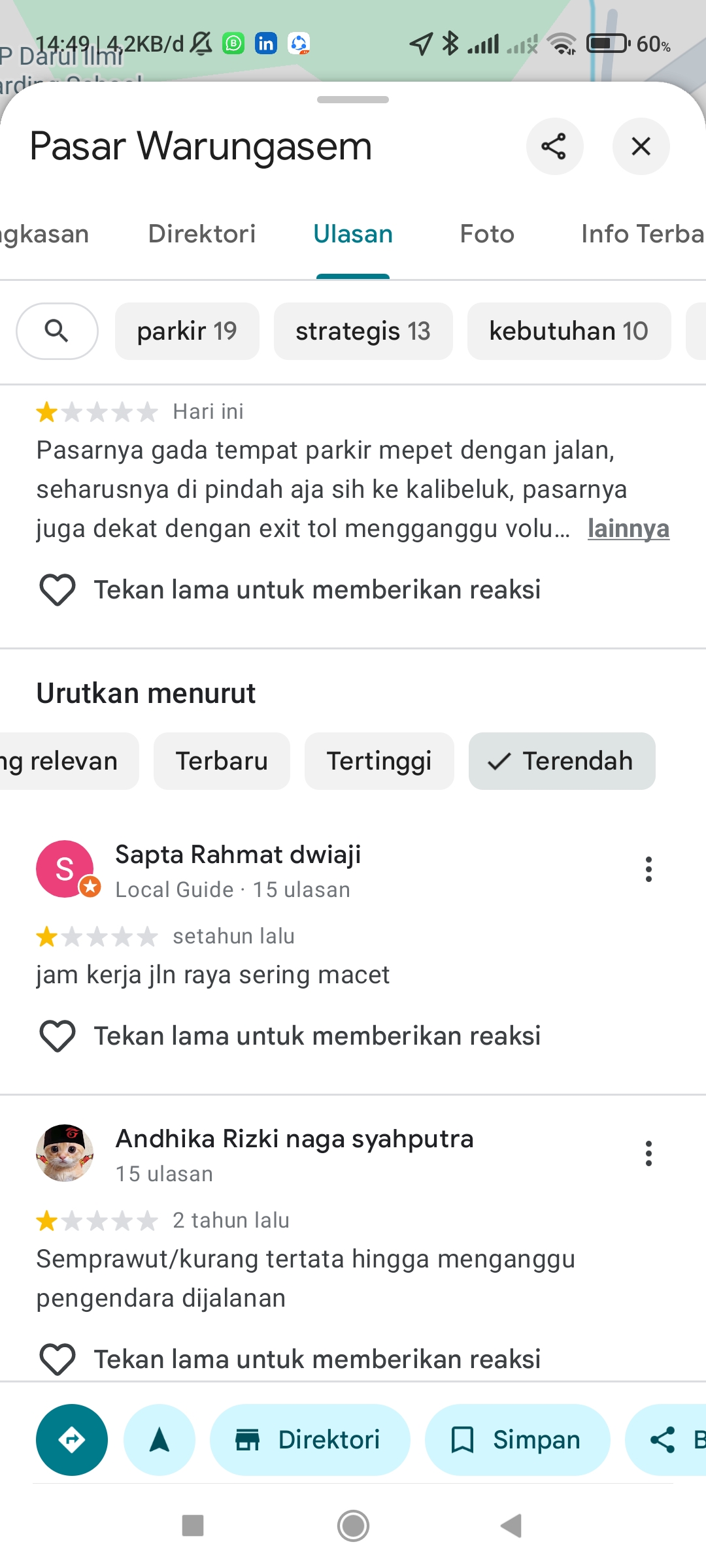Filter reviews by kebutuhan keyword
This screenshot has width=706, height=1568.
click(569, 331)
